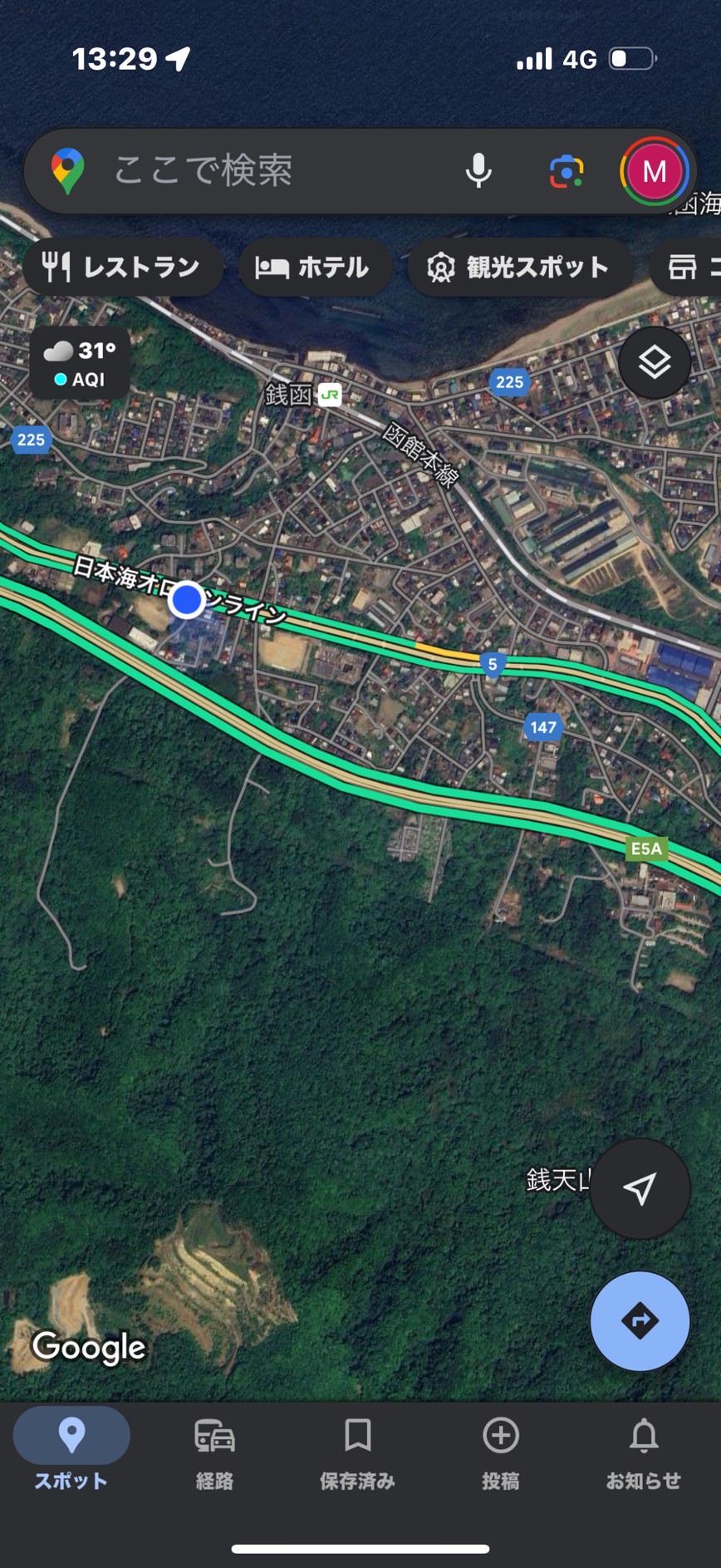Select the 観光スポット filter chip
This screenshot has height=1568, width=721.
[518, 268]
